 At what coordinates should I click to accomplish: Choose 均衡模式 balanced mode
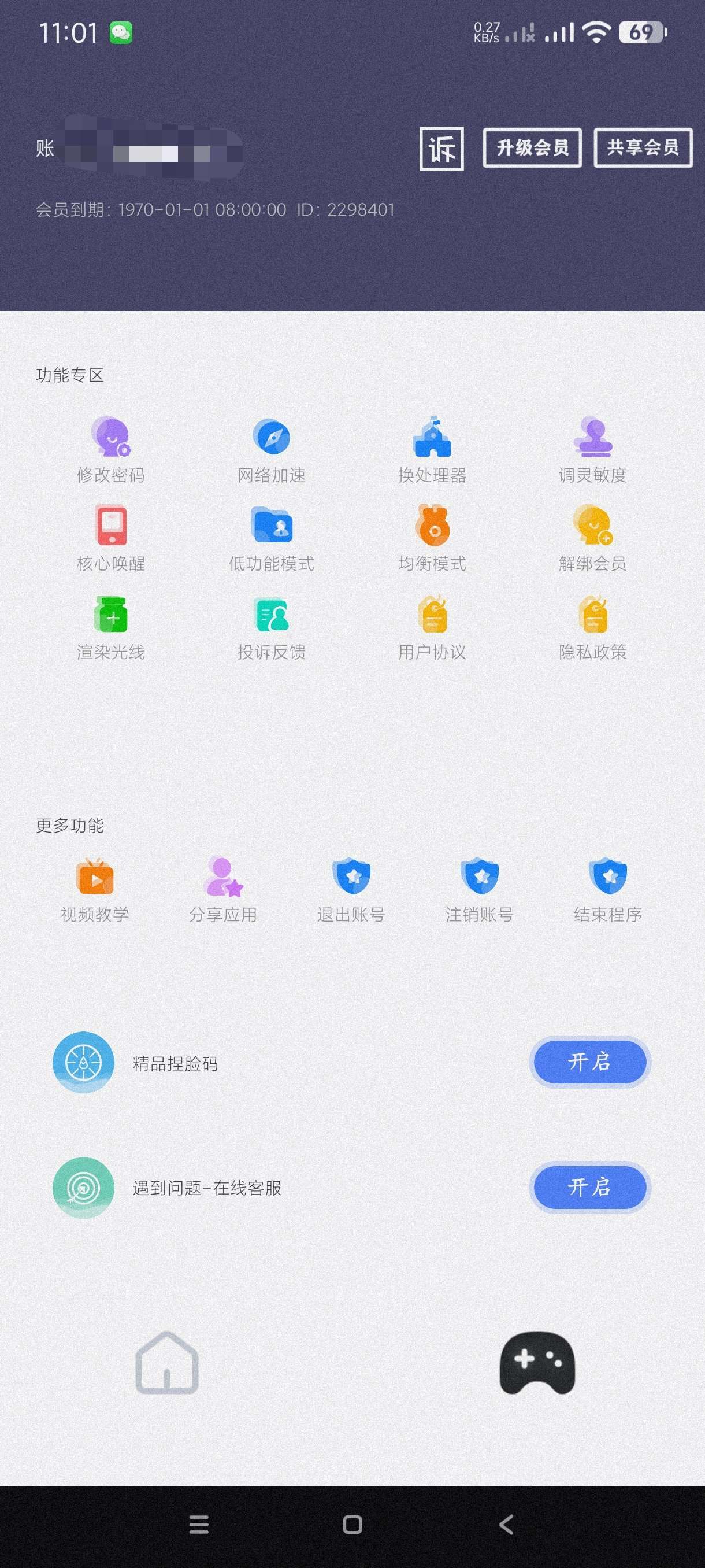pyautogui.click(x=432, y=539)
